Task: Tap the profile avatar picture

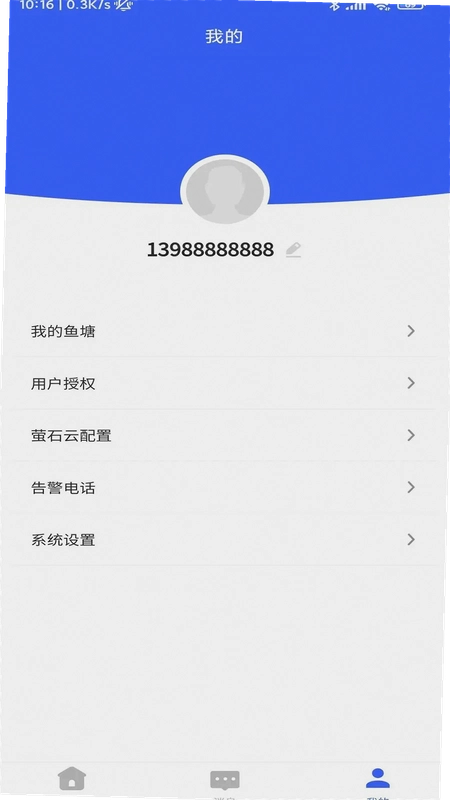Action: [225, 190]
